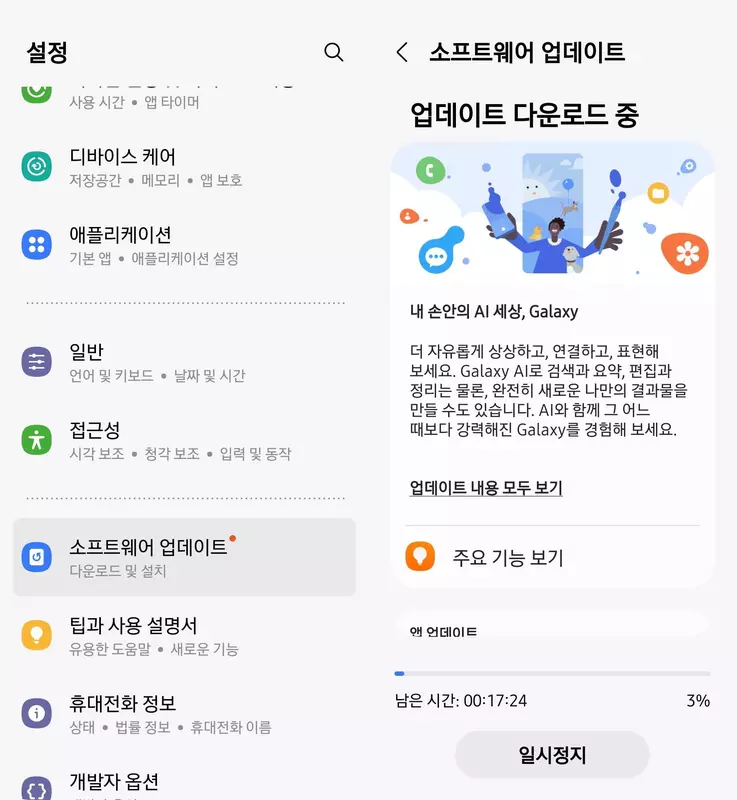Open 휴대전화 정보

pyautogui.click(x=184, y=713)
